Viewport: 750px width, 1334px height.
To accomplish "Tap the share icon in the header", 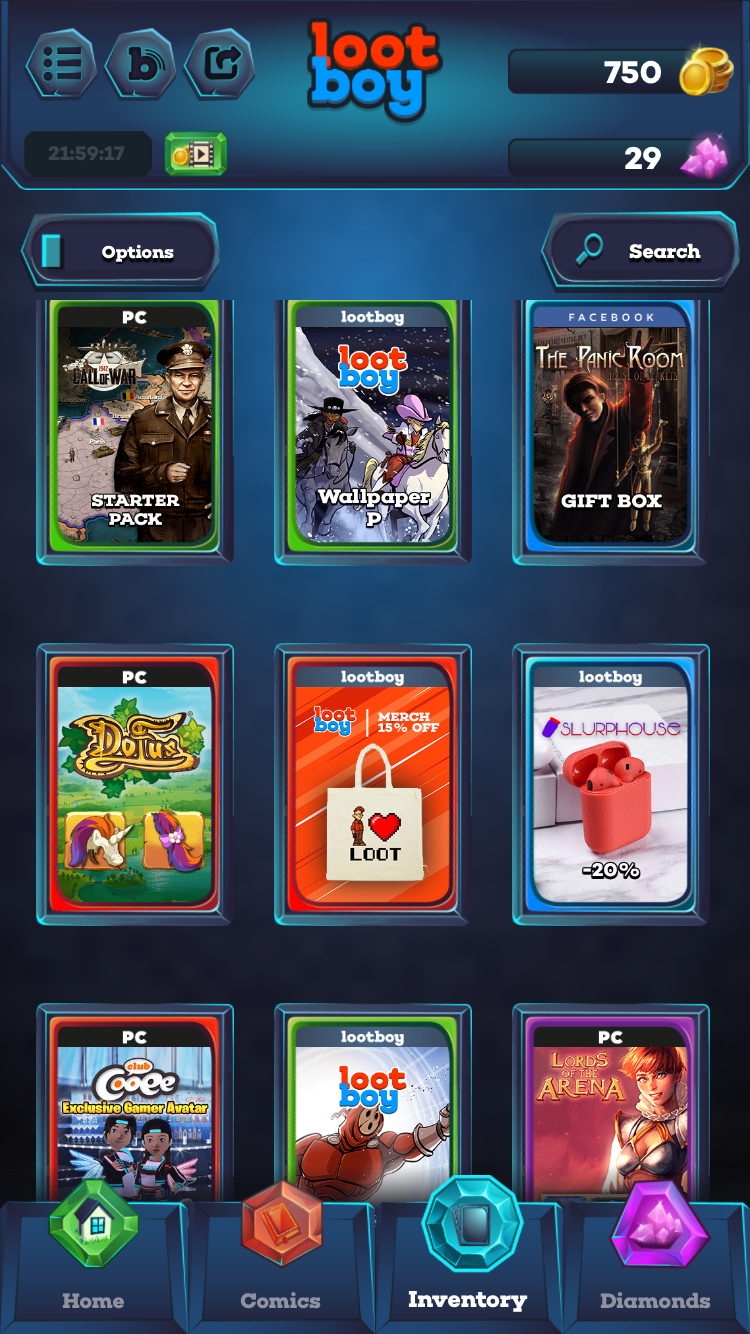I will coord(219,64).
